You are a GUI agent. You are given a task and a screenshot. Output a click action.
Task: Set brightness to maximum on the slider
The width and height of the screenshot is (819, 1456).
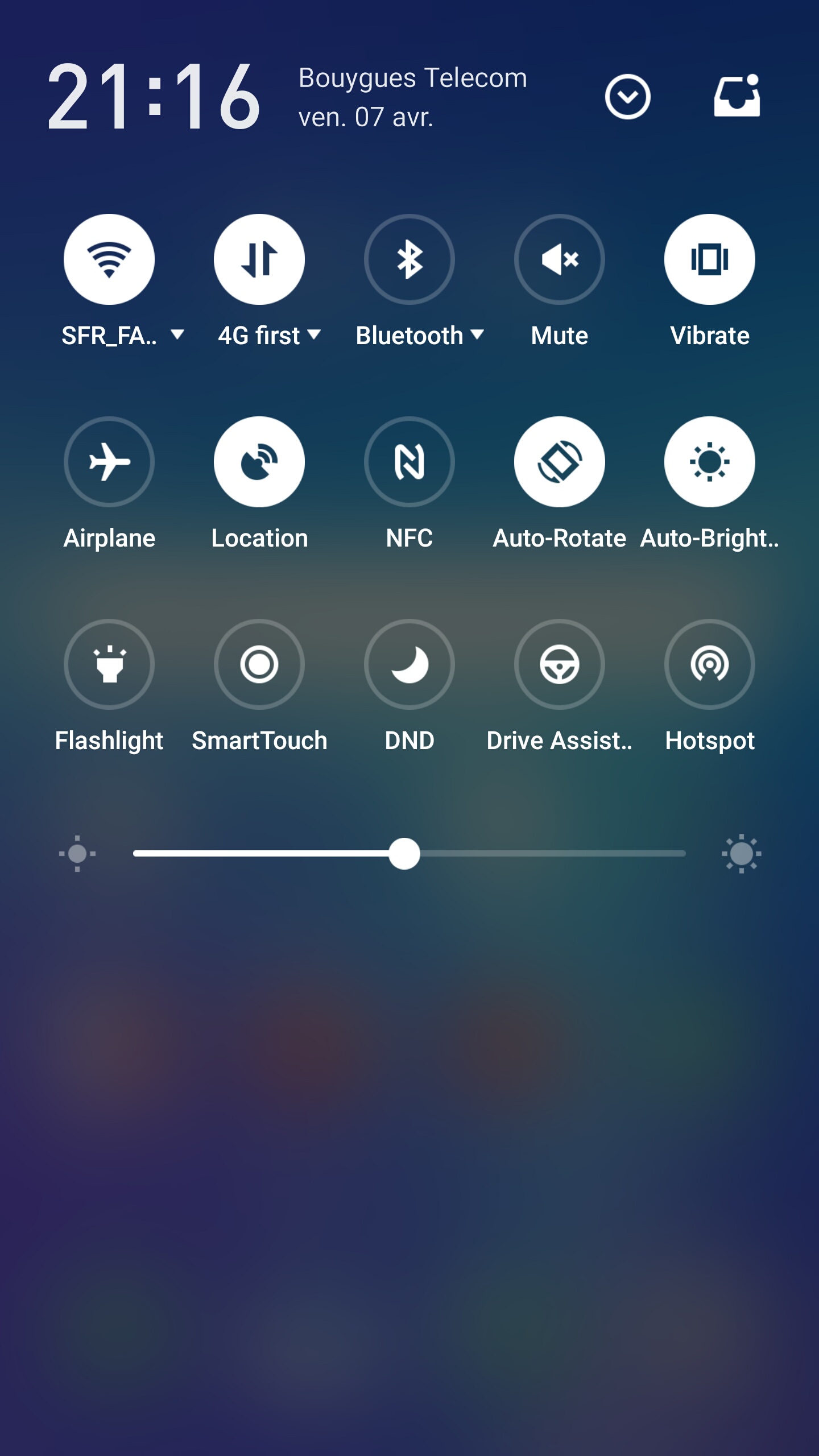point(685,853)
